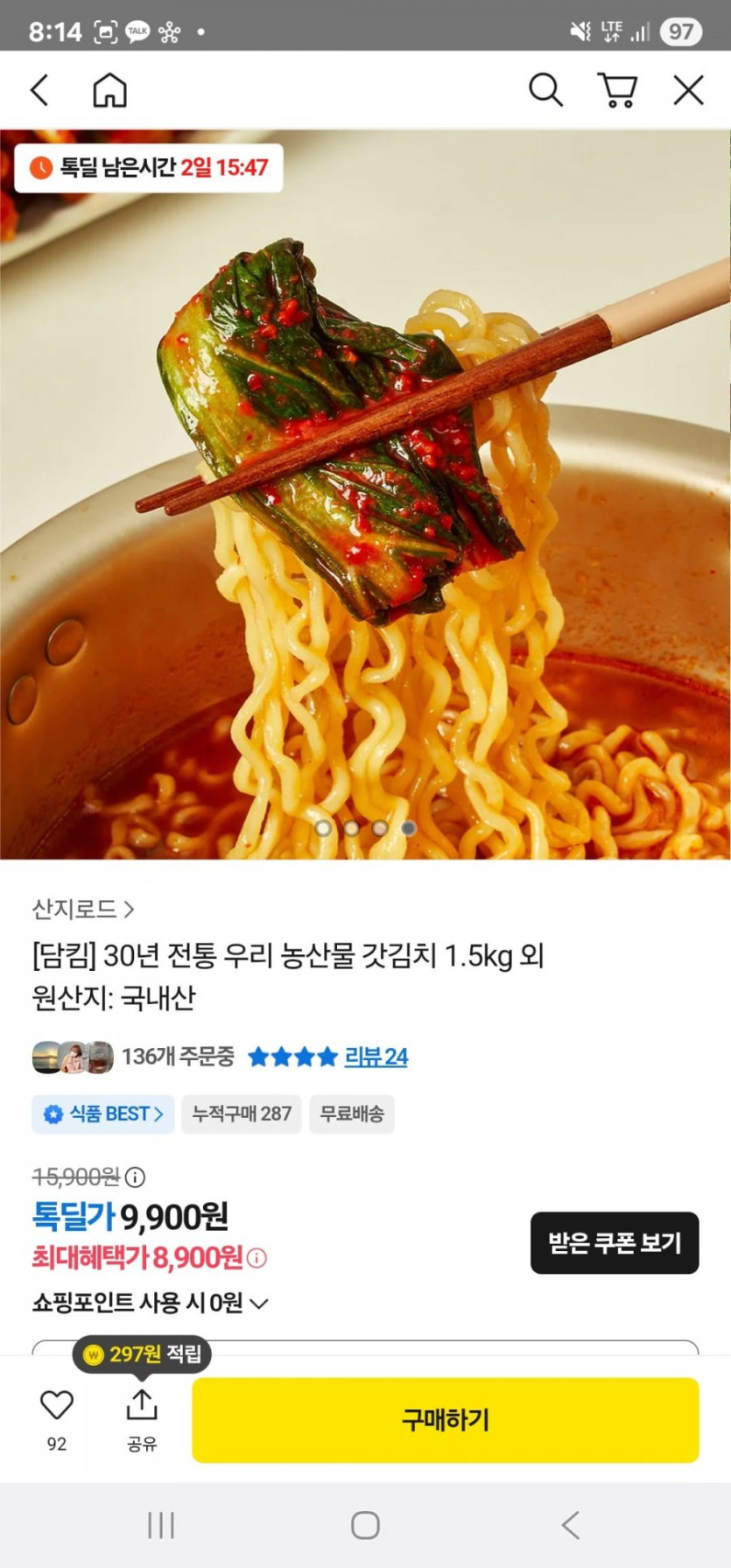Open the 산지로드 store link

[x=83, y=910]
